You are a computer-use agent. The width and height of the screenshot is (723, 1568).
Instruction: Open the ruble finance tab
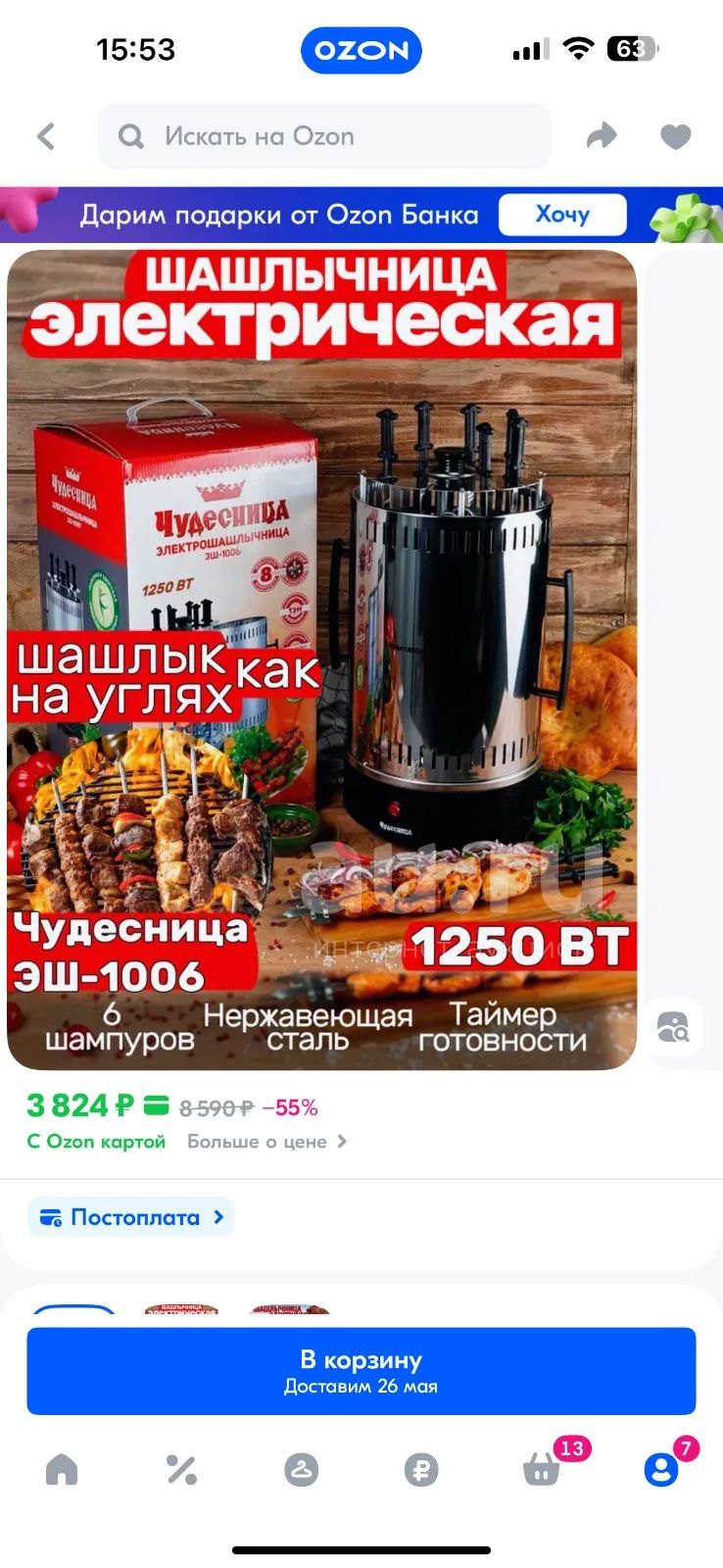pos(421,1469)
